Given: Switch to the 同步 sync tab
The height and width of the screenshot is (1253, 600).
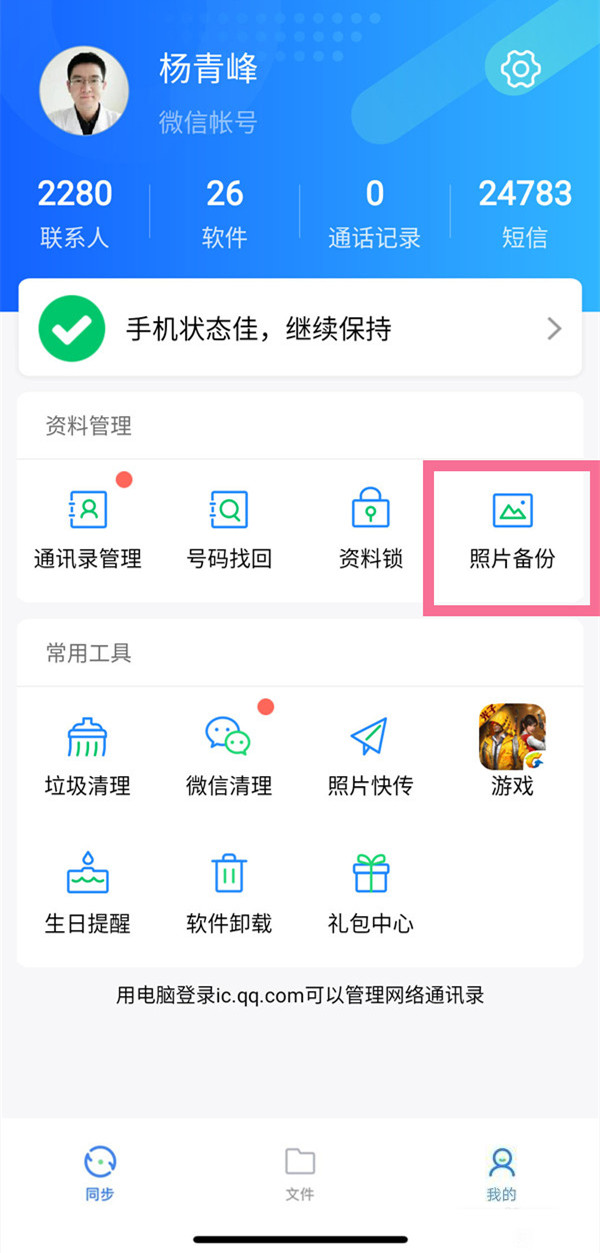Looking at the screenshot, I should coord(100,1174).
